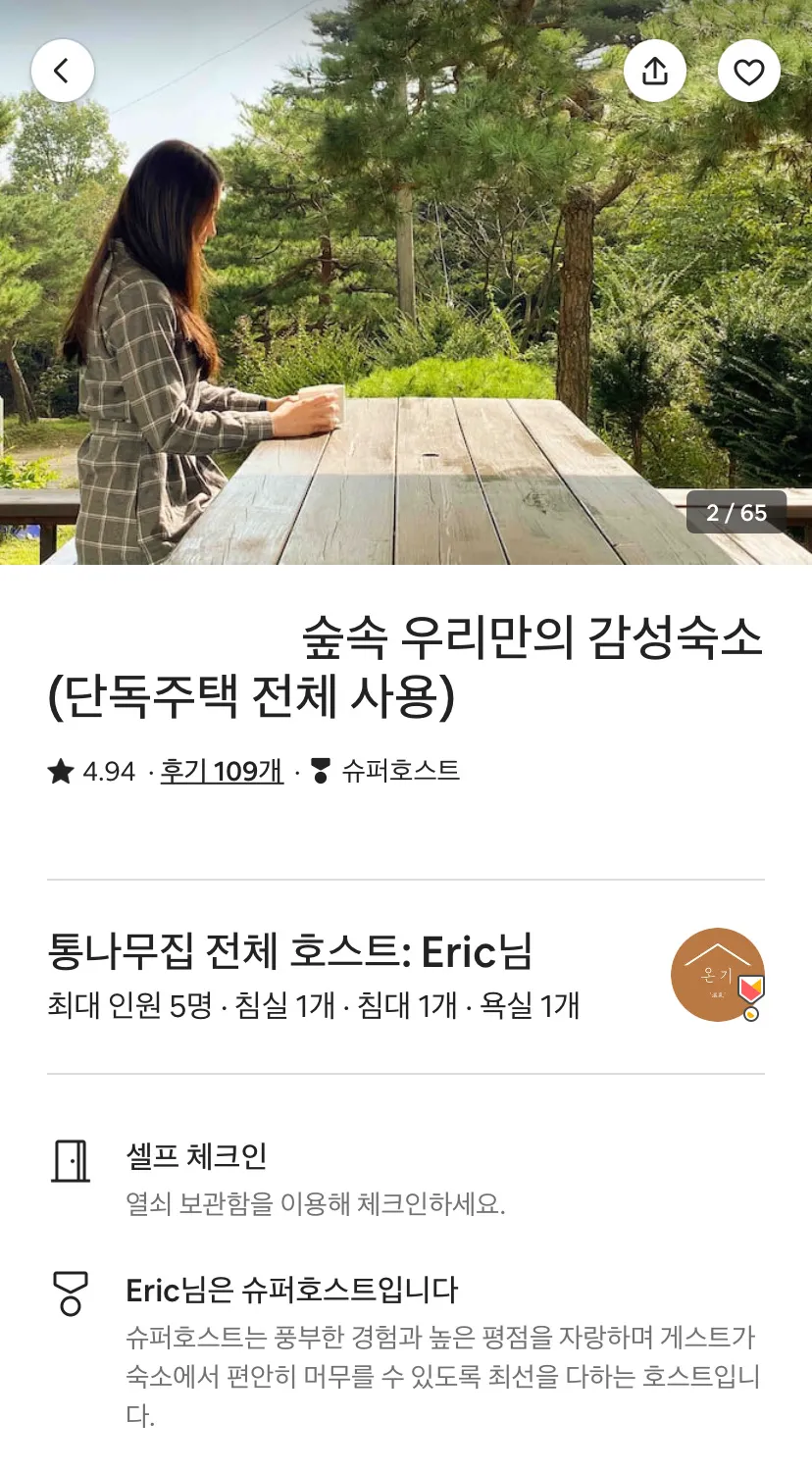
Task: Open the 후기 109개 reviews link
Action: point(222,771)
